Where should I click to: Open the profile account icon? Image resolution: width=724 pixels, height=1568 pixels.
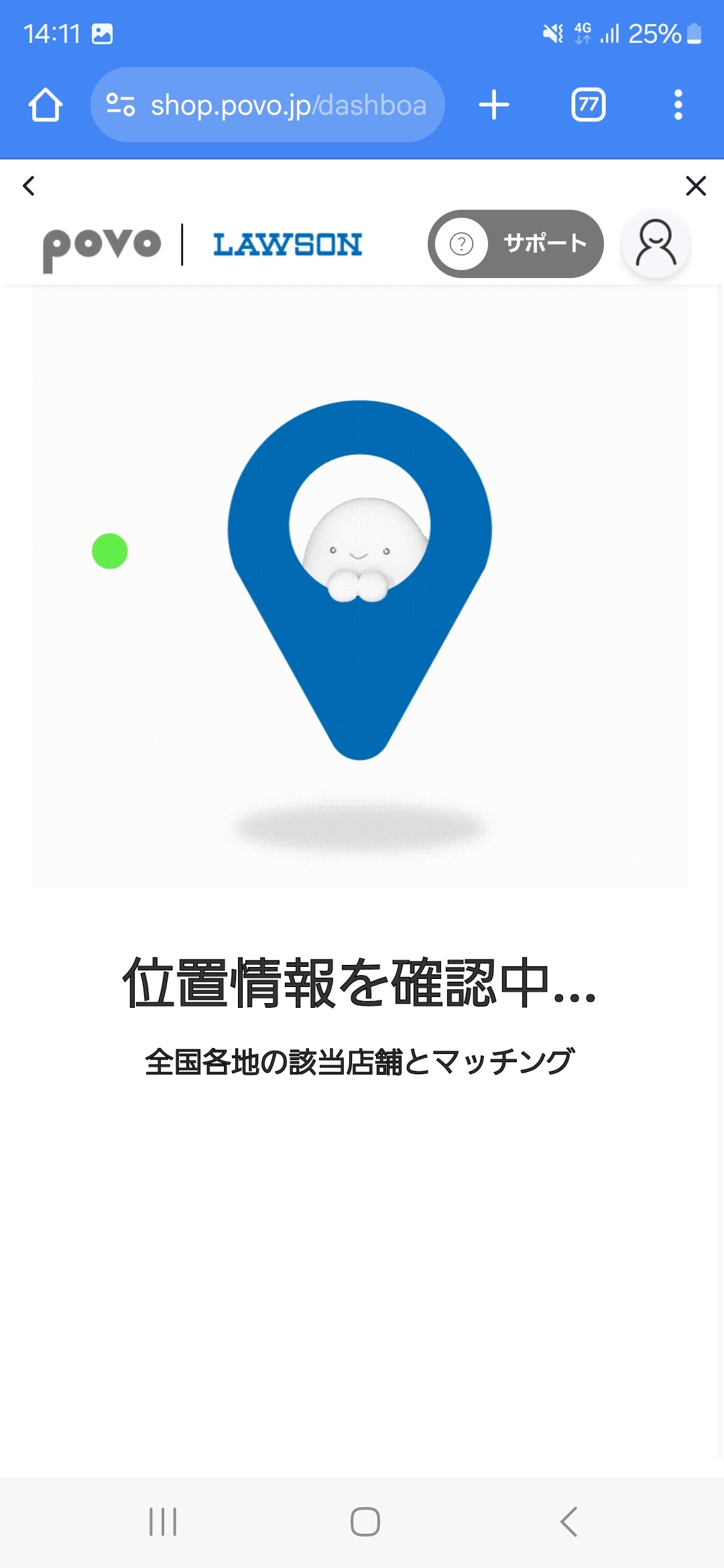pyautogui.click(x=655, y=244)
